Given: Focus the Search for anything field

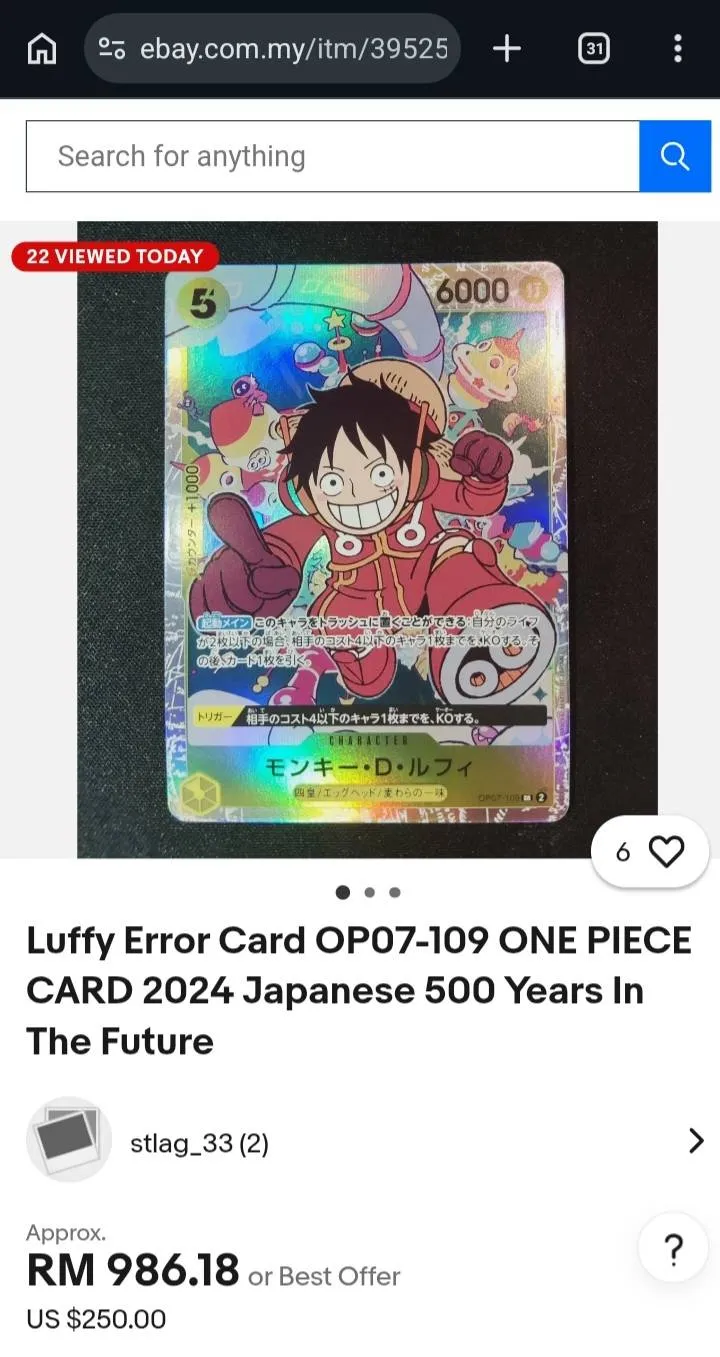Looking at the screenshot, I should (332, 156).
